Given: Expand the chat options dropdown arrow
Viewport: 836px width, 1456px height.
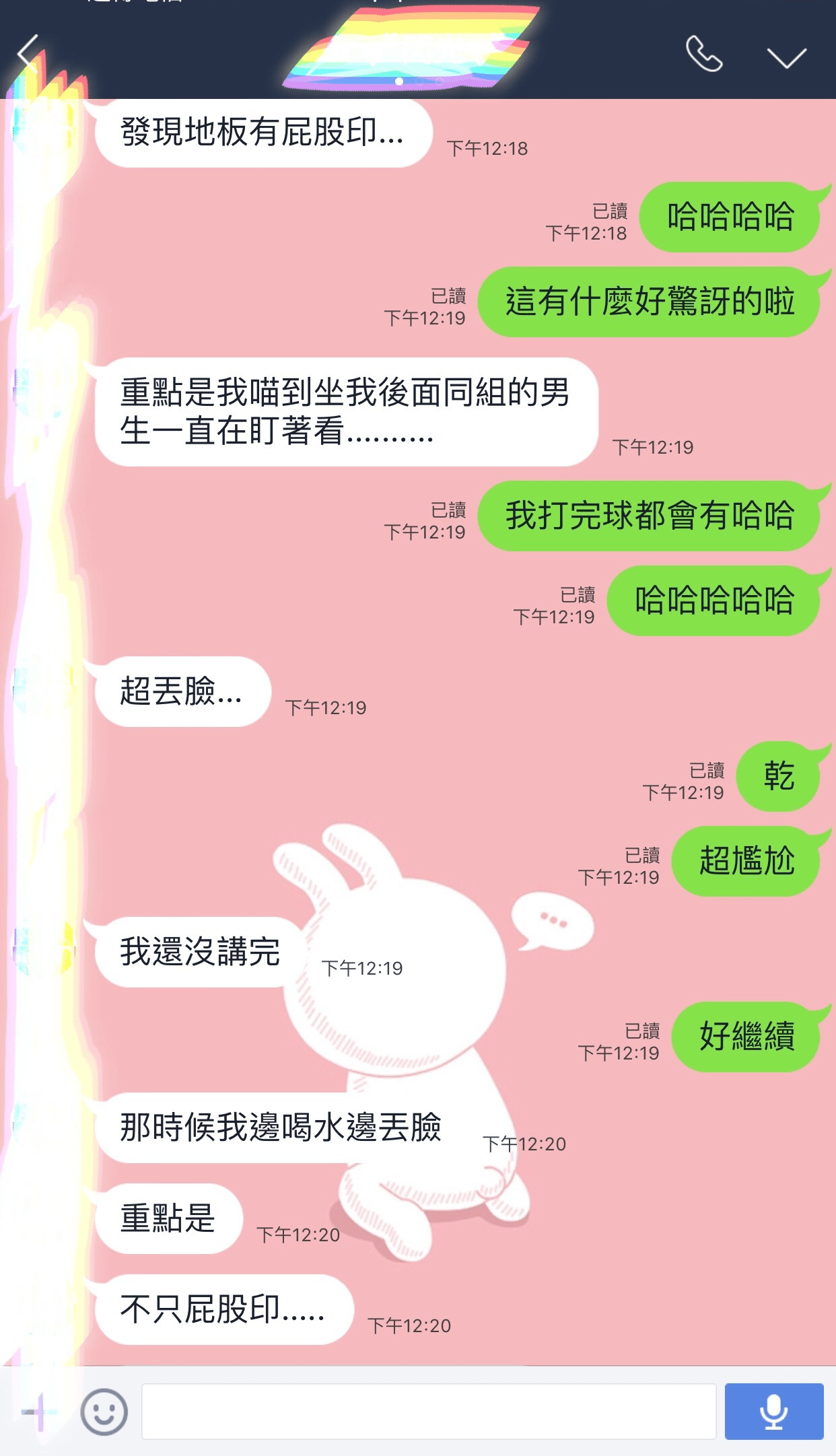Looking at the screenshot, I should [x=786, y=58].
